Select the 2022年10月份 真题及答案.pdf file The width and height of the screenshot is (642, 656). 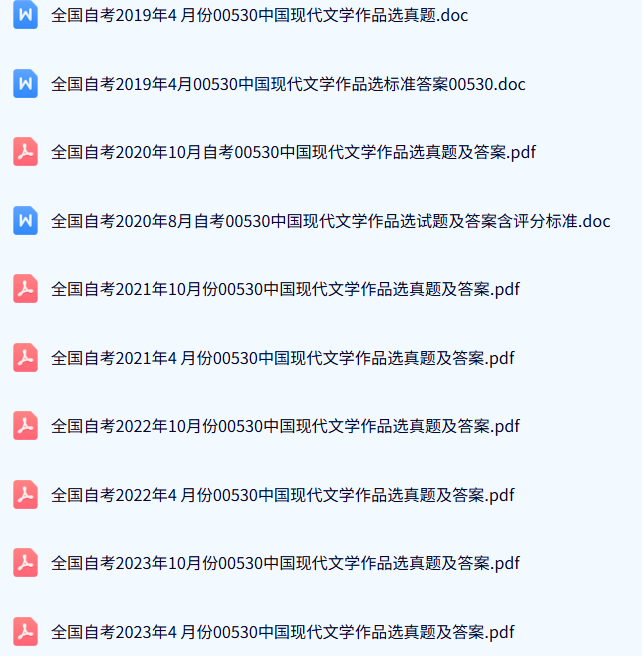click(x=285, y=426)
